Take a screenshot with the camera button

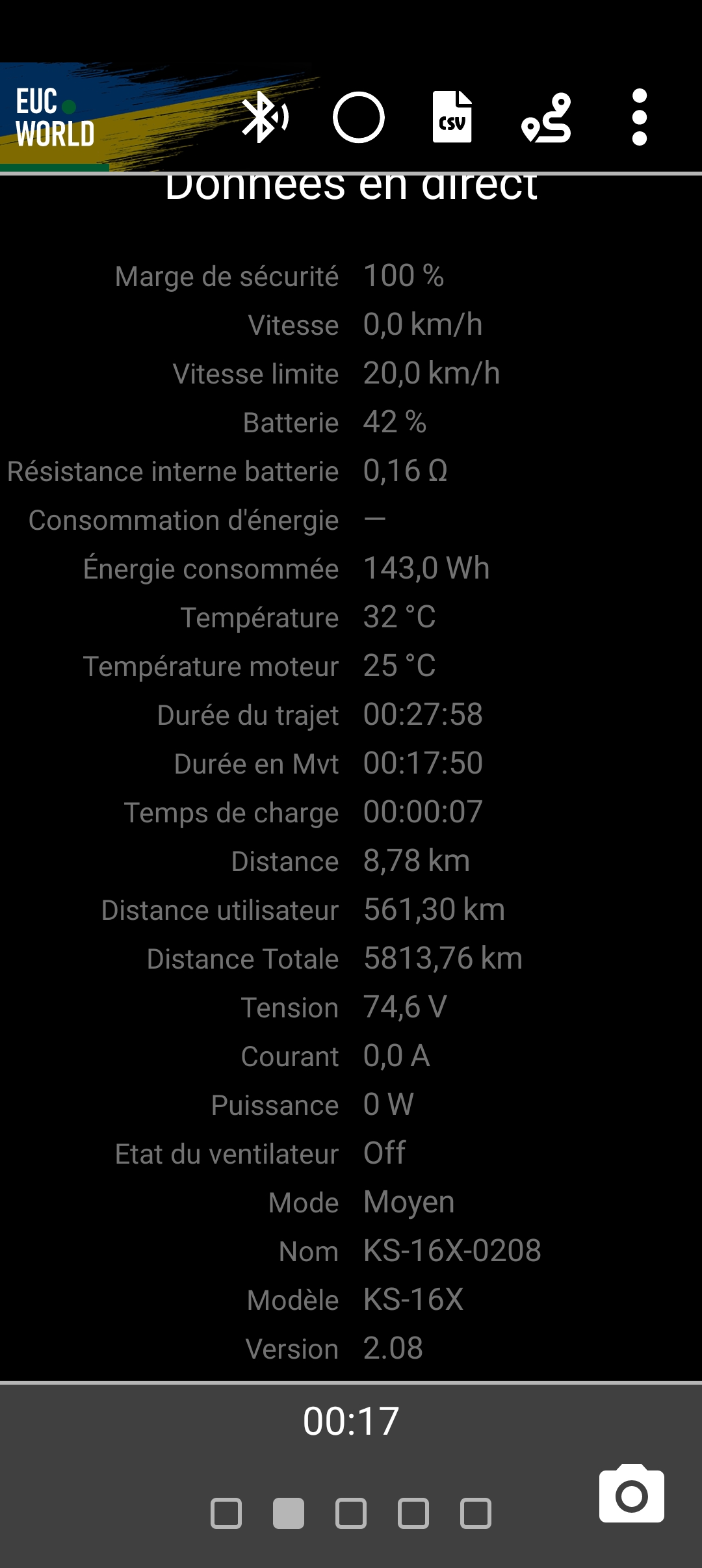[632, 1494]
